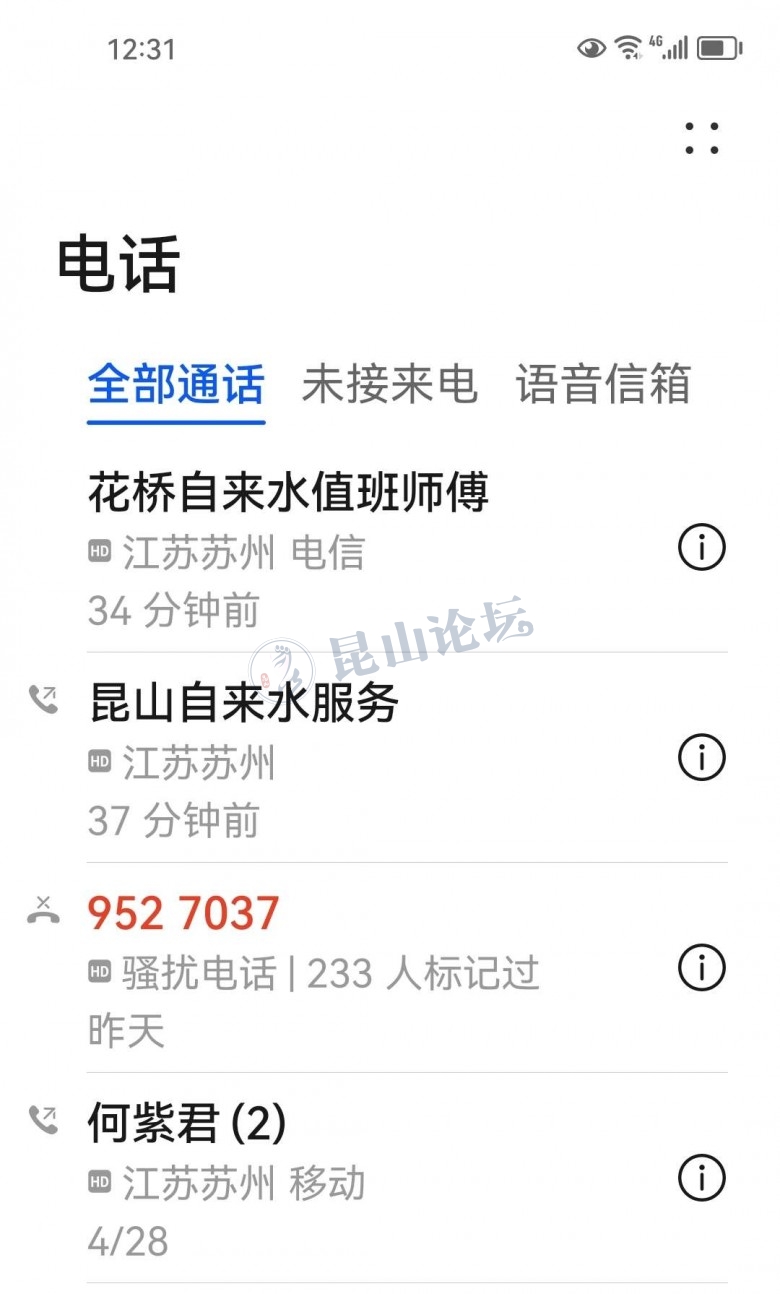The image size is (780, 1294).
Task: Open the four-dot more options menu
Action: point(702,138)
